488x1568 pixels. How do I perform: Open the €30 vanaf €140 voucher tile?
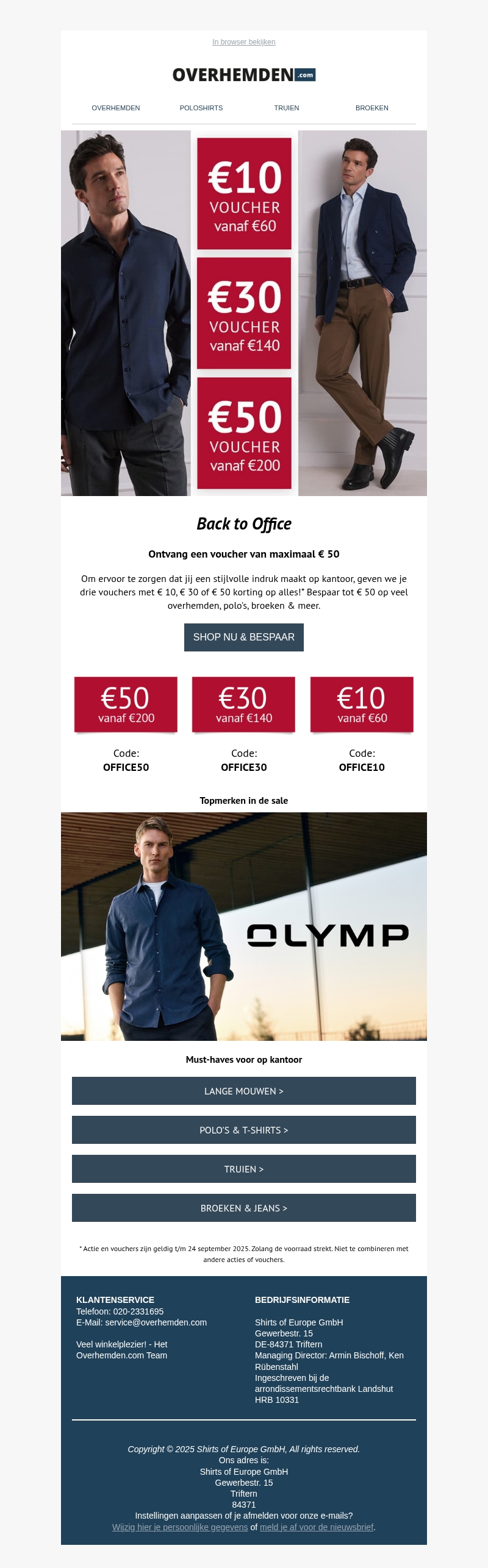click(243, 704)
